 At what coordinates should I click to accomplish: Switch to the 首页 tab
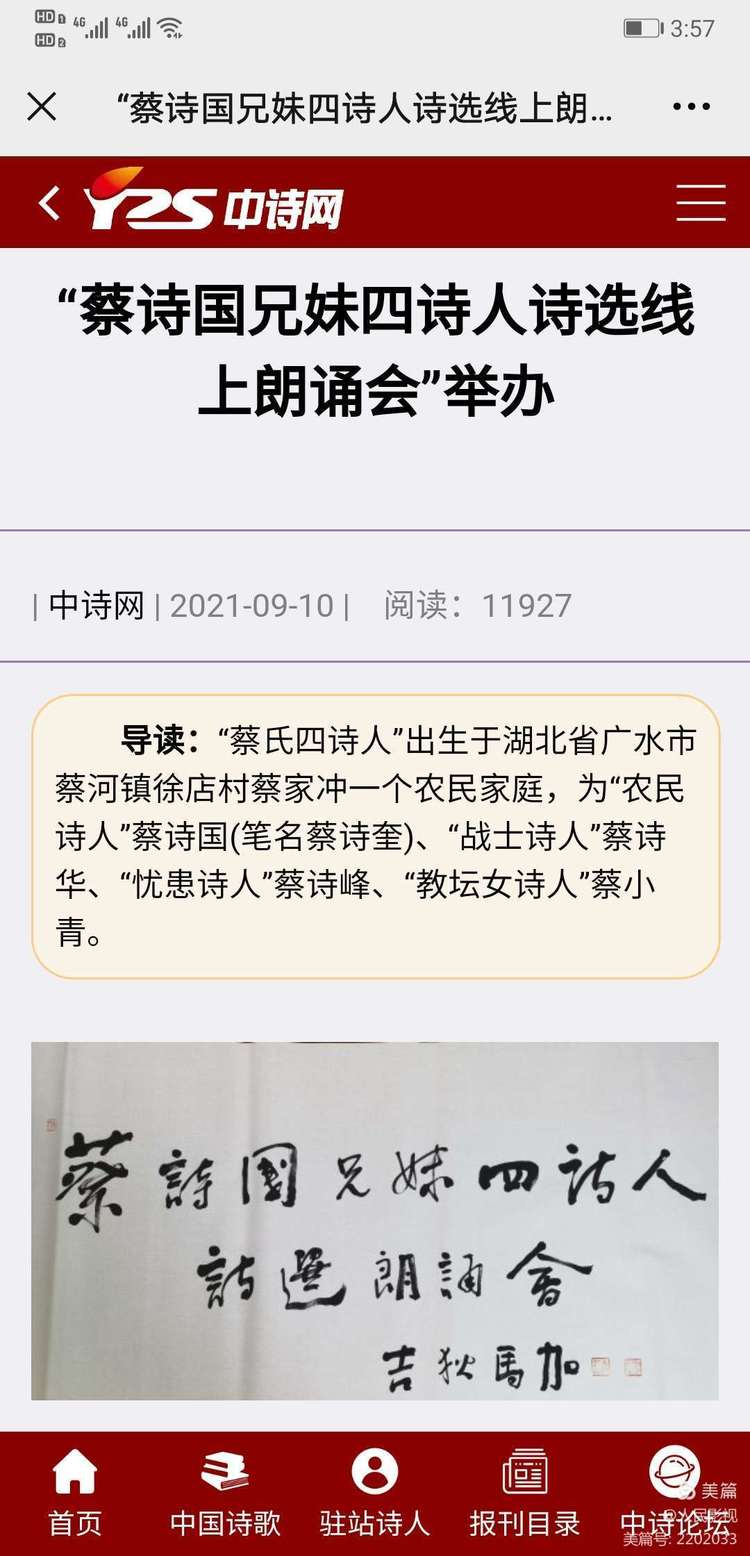(x=75, y=1493)
